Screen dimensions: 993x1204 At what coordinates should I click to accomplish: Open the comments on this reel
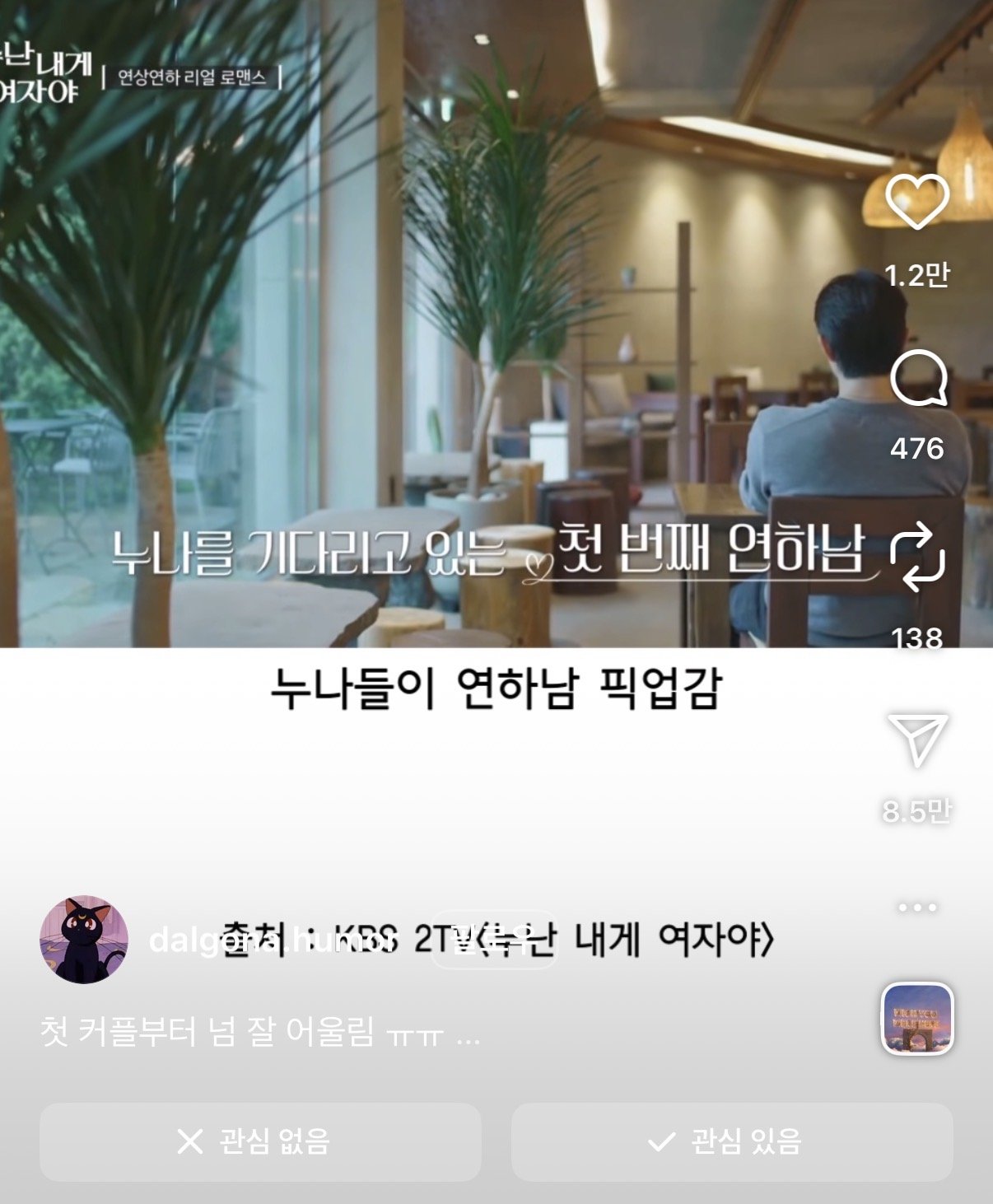[917, 379]
